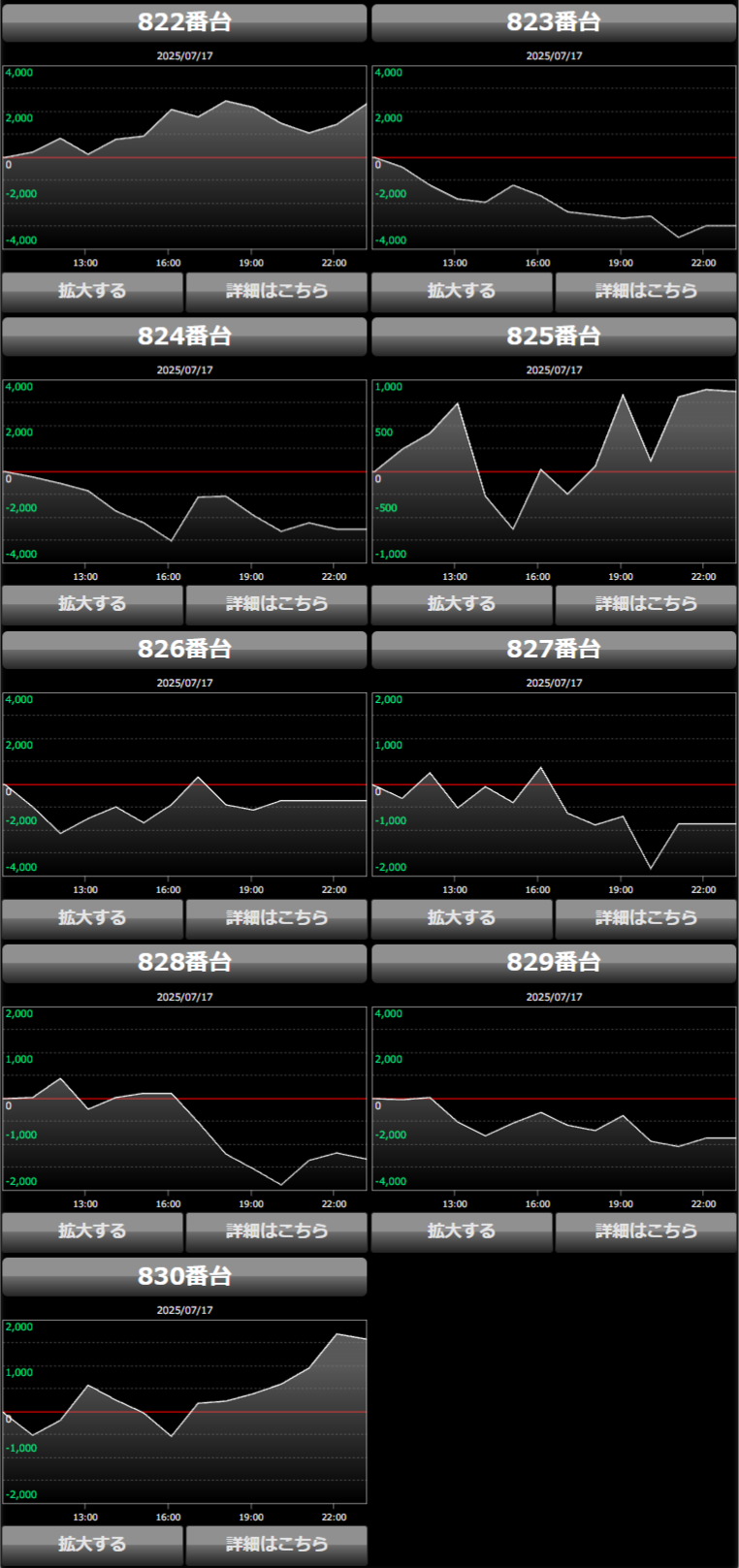739x1568 pixels.
Task: Enlarge the 827番台 graph
Action: coord(462,918)
